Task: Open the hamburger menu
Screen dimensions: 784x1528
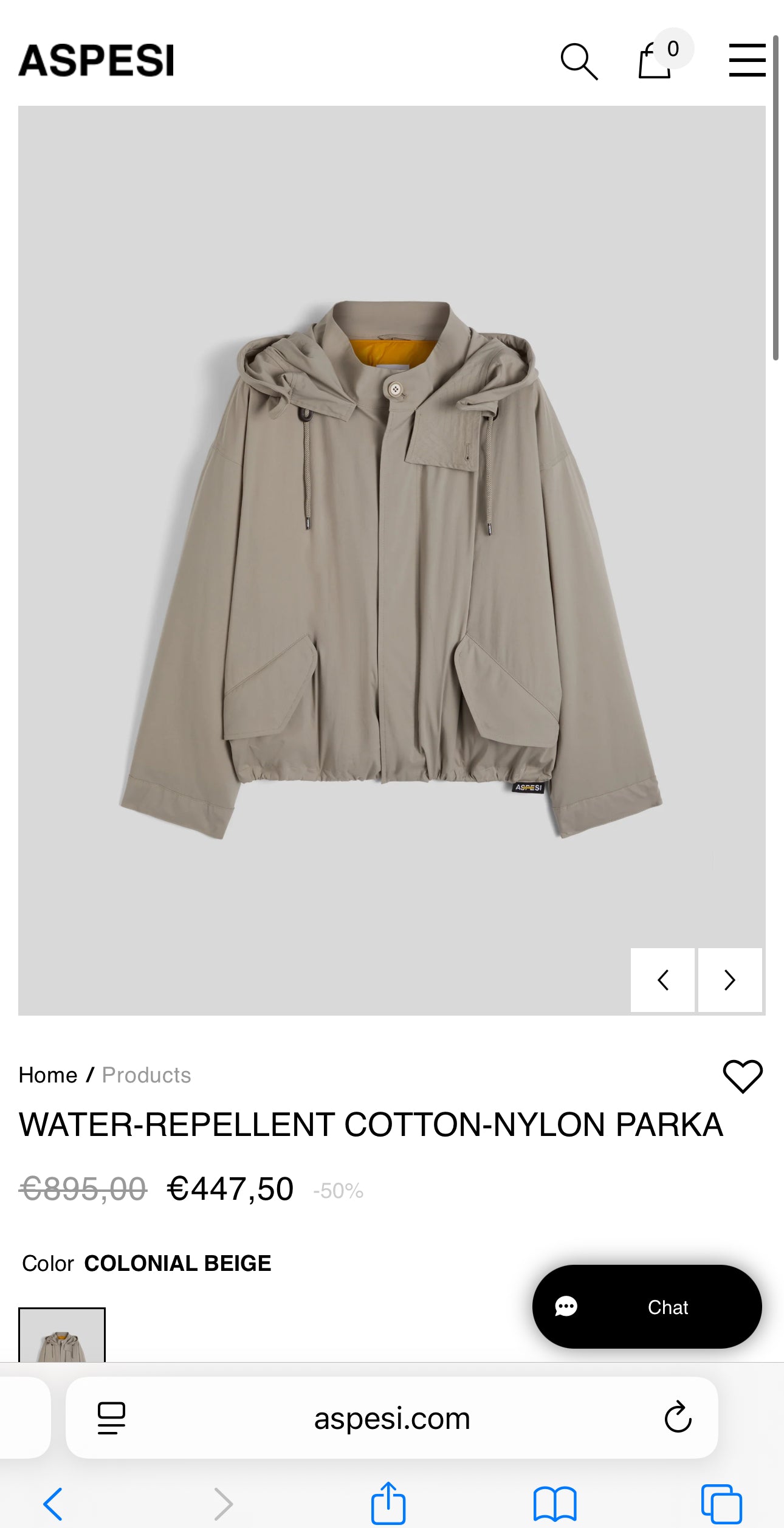Action: click(747, 60)
